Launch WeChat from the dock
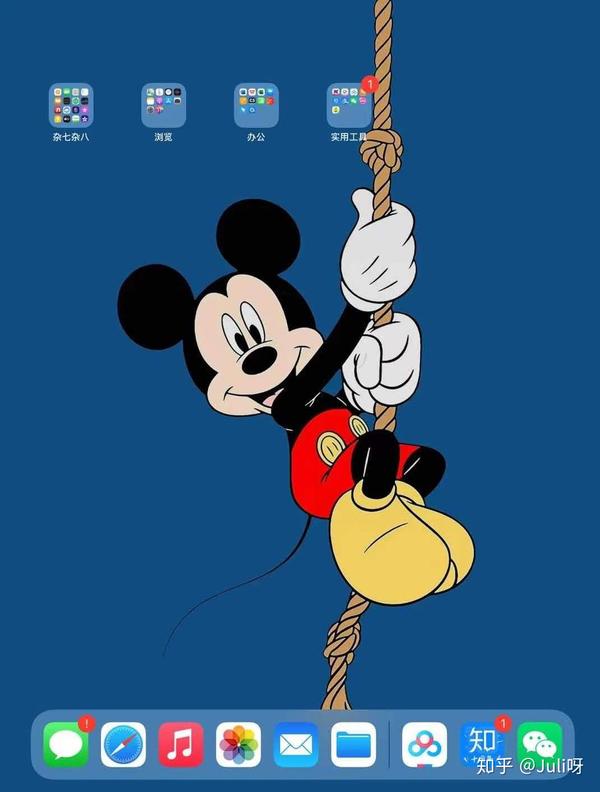Image resolution: width=600 pixels, height=792 pixels. coord(539,745)
